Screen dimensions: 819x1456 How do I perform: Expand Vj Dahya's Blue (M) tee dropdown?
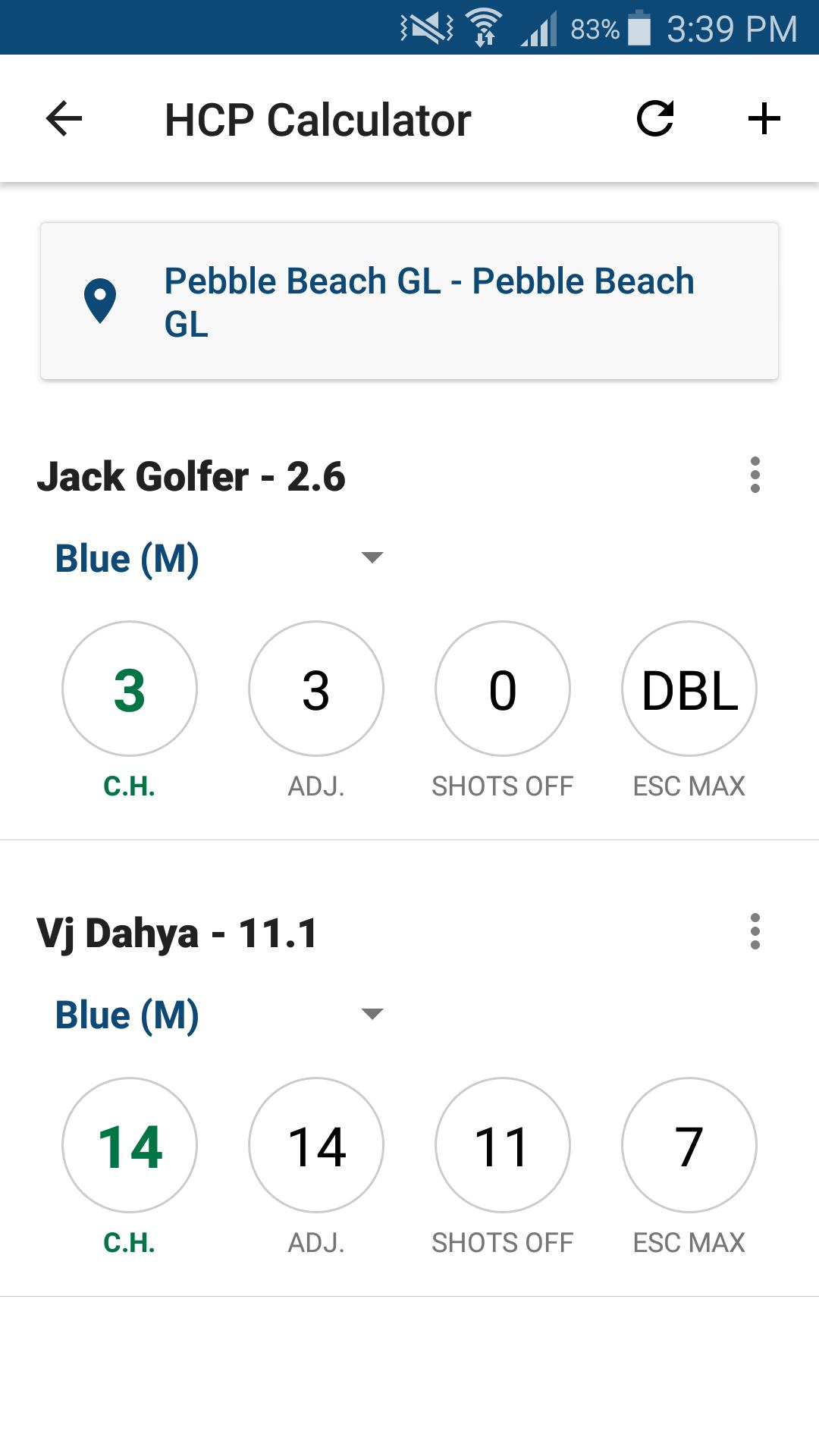click(220, 1015)
